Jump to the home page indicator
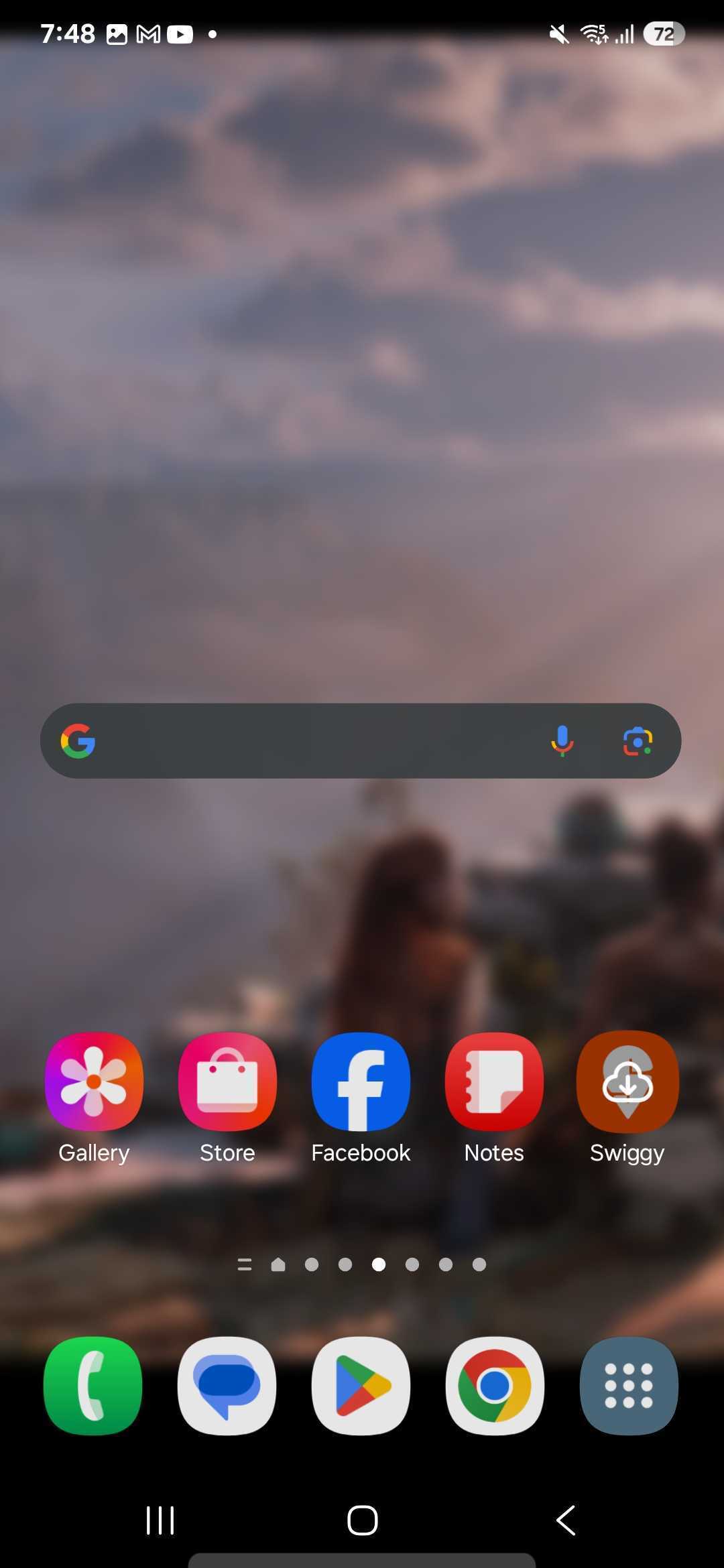Image resolution: width=724 pixels, height=1568 pixels. [x=278, y=1264]
